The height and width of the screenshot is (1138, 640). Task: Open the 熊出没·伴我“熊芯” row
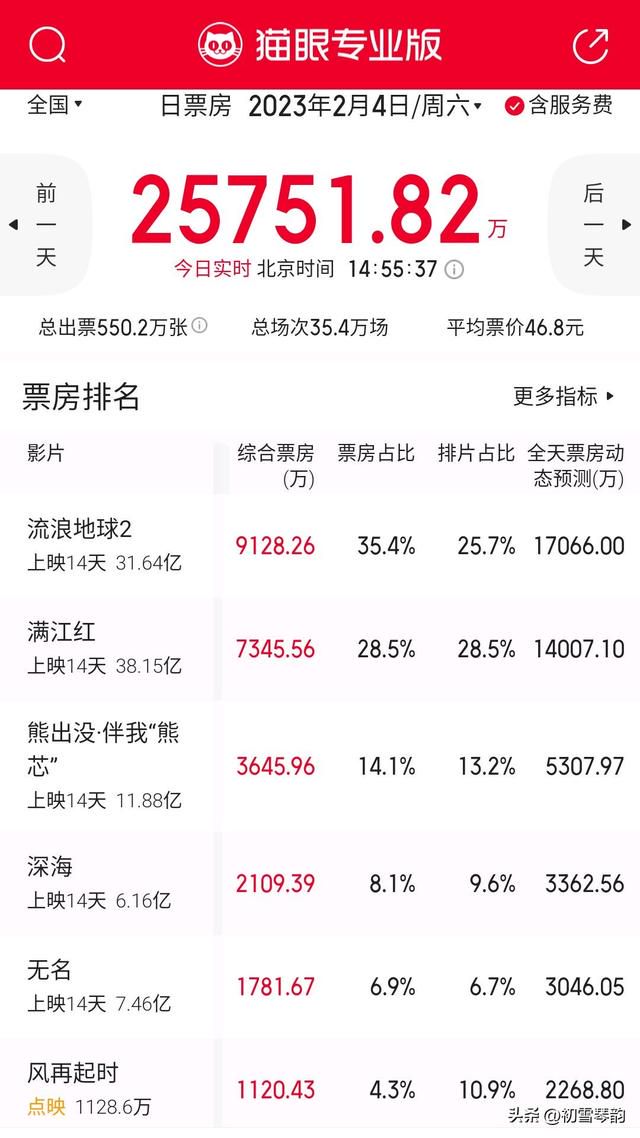click(x=320, y=766)
